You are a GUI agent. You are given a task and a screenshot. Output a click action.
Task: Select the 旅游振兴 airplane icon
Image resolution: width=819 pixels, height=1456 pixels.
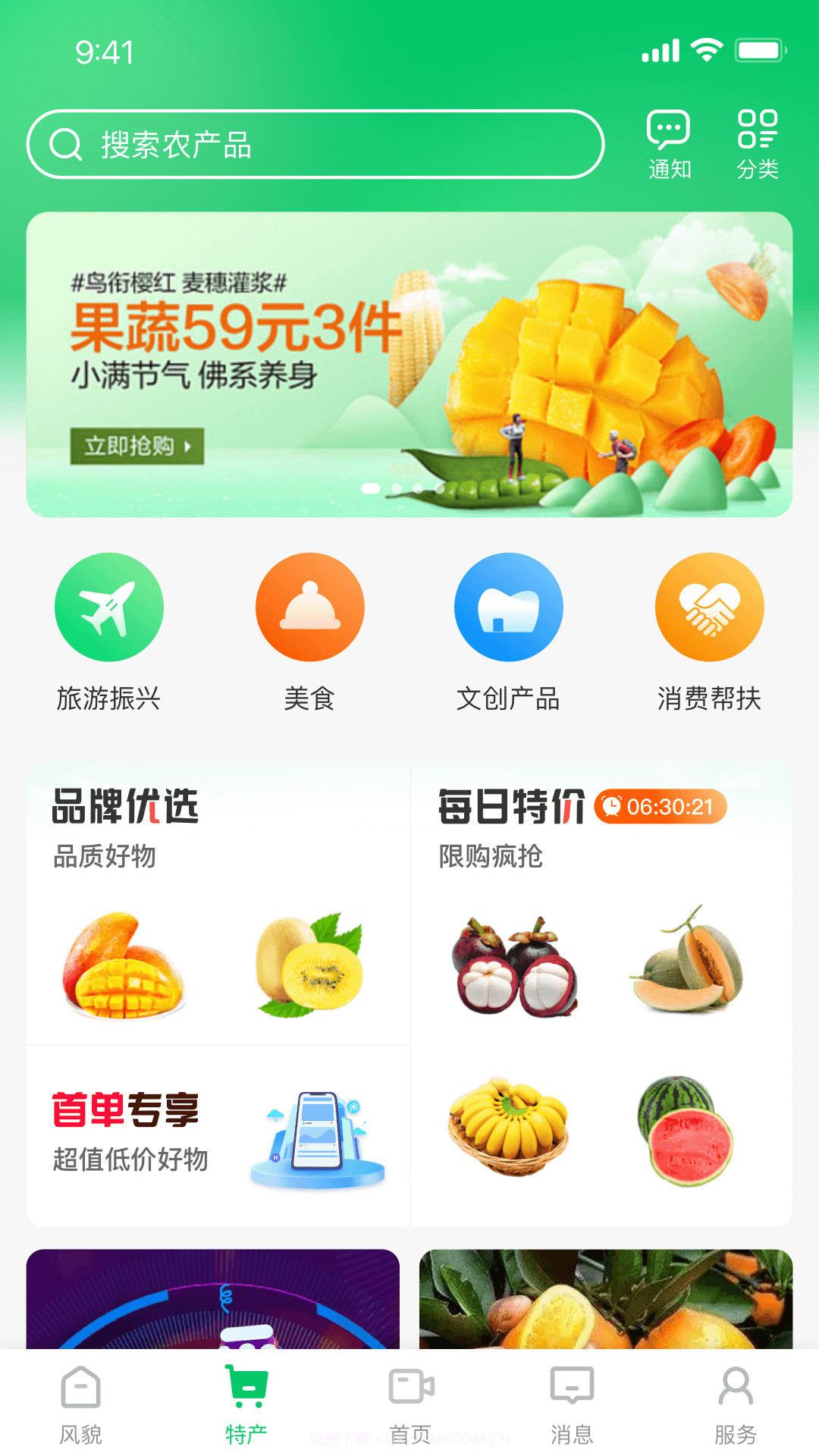pyautogui.click(x=108, y=607)
